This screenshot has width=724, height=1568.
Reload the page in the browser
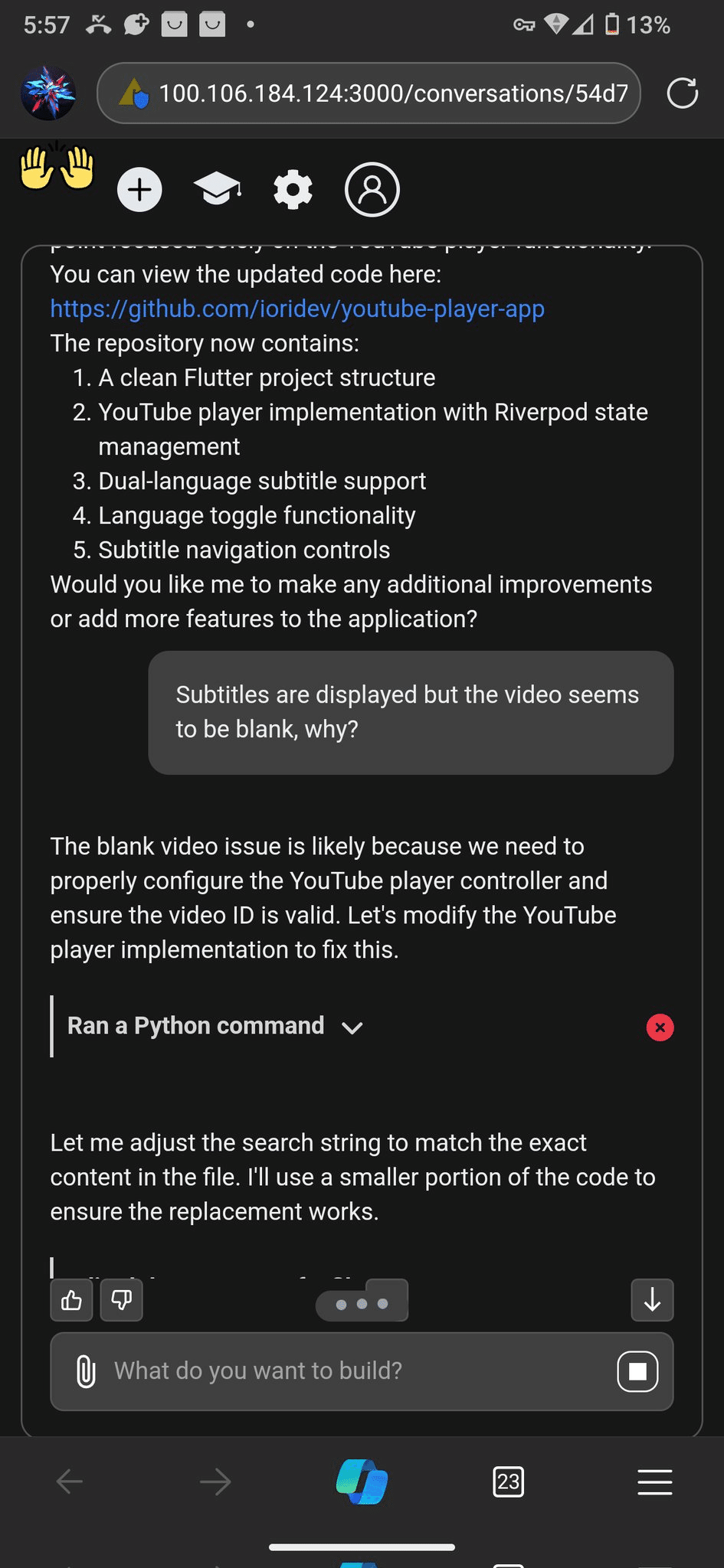click(x=682, y=93)
